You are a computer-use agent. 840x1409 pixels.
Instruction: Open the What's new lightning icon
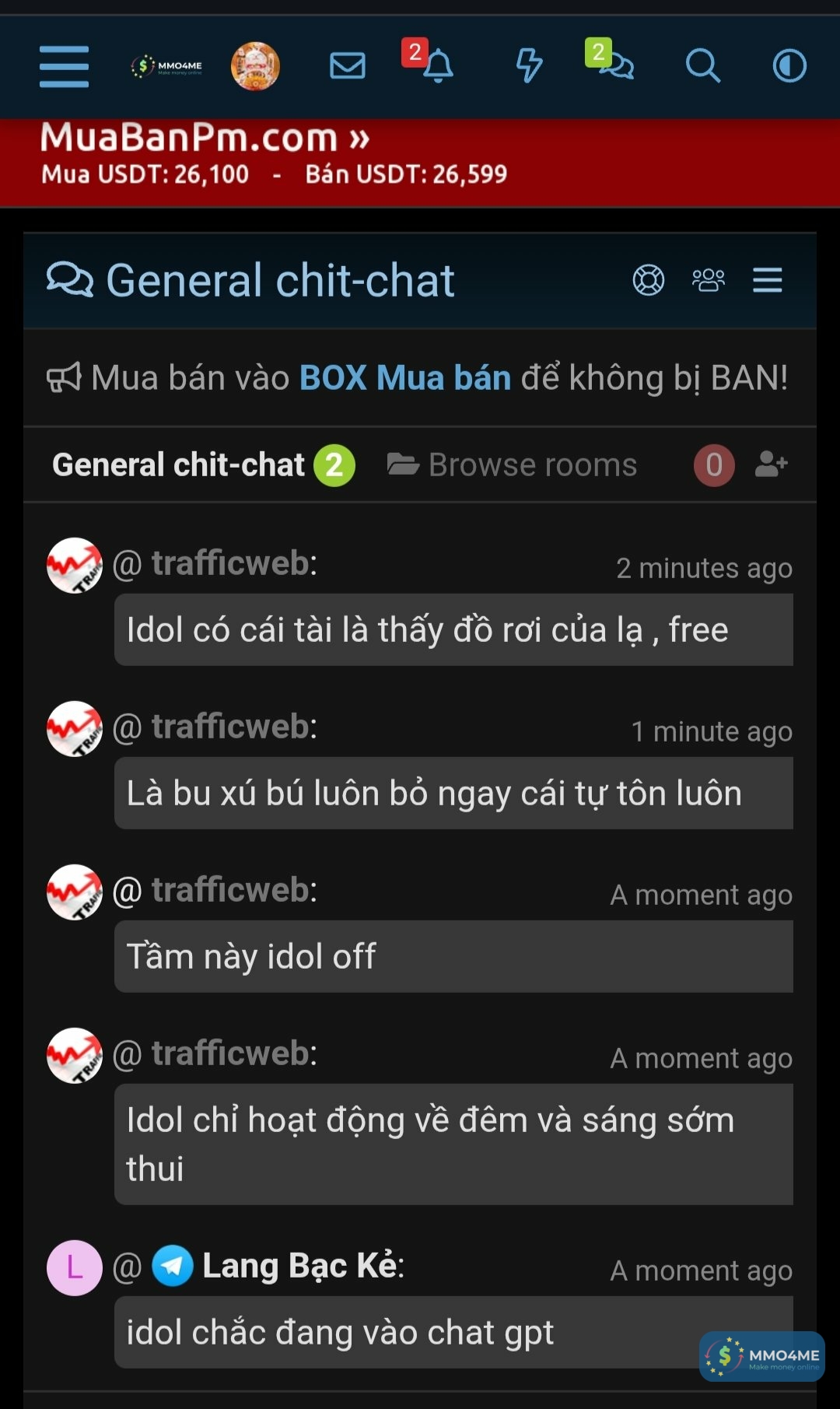coord(529,66)
